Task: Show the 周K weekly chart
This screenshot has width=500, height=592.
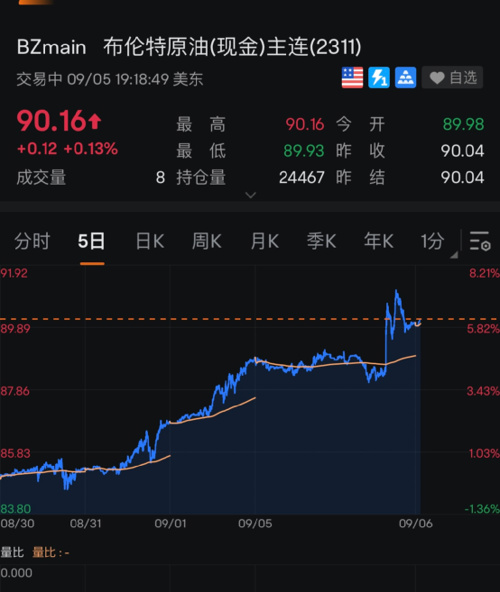Action: (207, 241)
